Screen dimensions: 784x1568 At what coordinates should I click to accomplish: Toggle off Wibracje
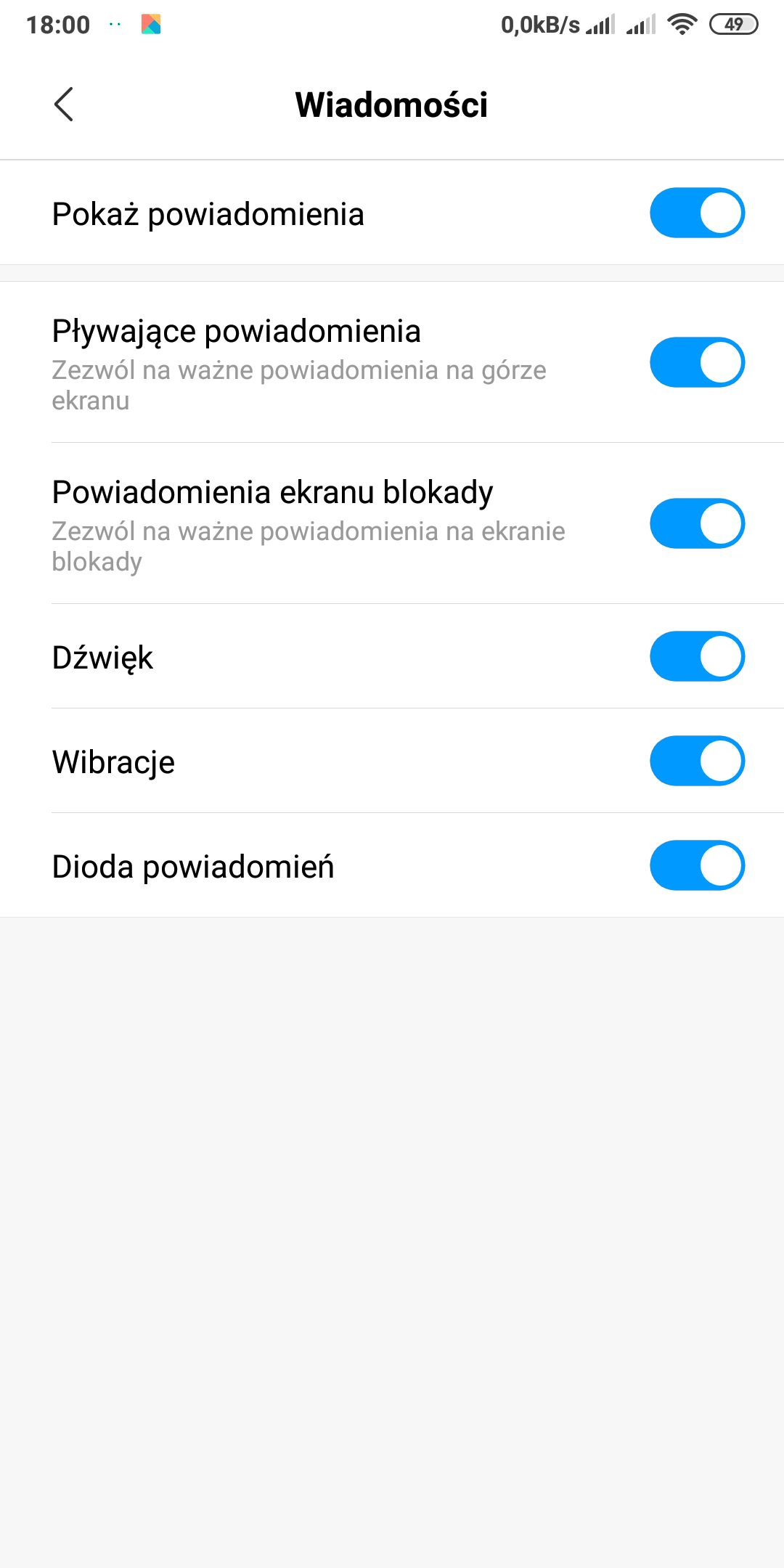tap(697, 761)
